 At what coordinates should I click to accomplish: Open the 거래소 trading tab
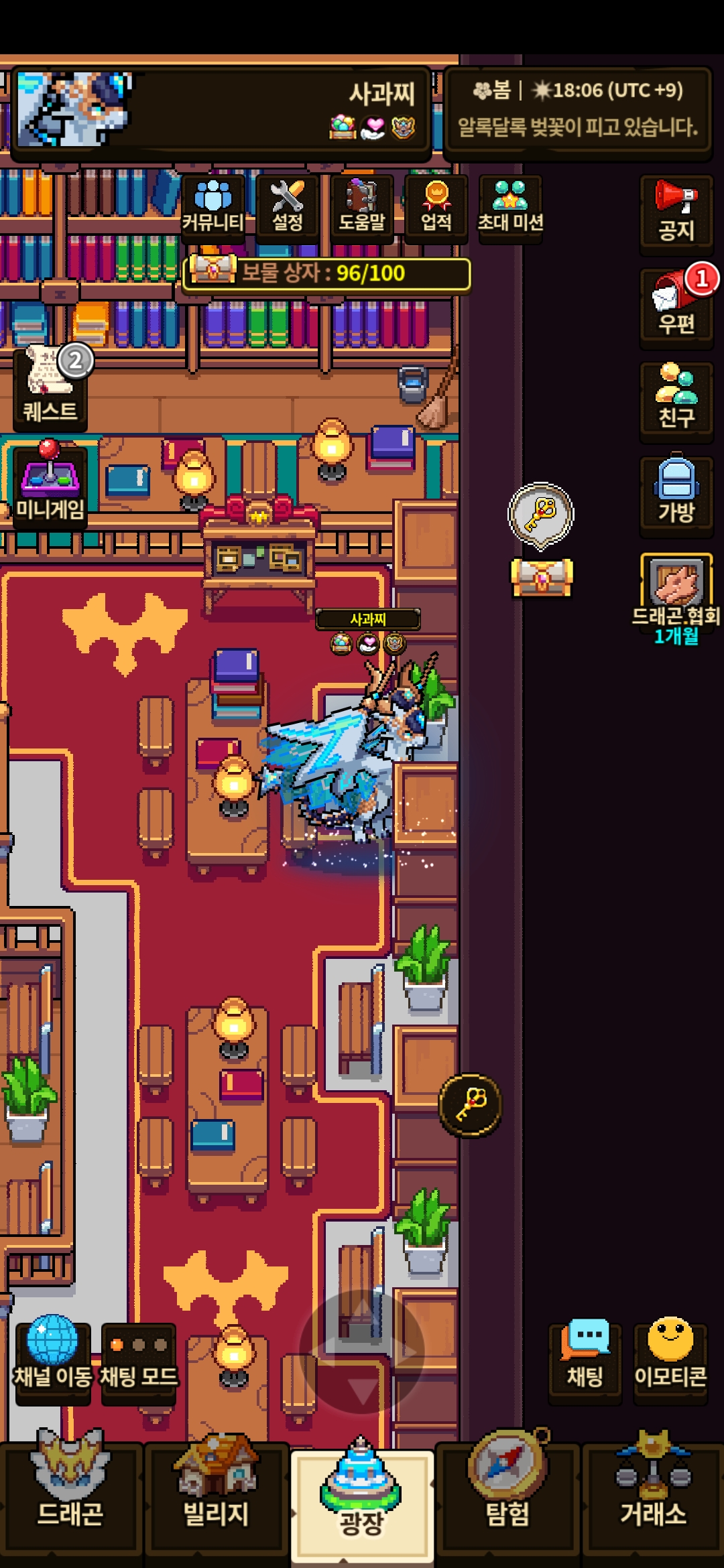click(653, 1494)
